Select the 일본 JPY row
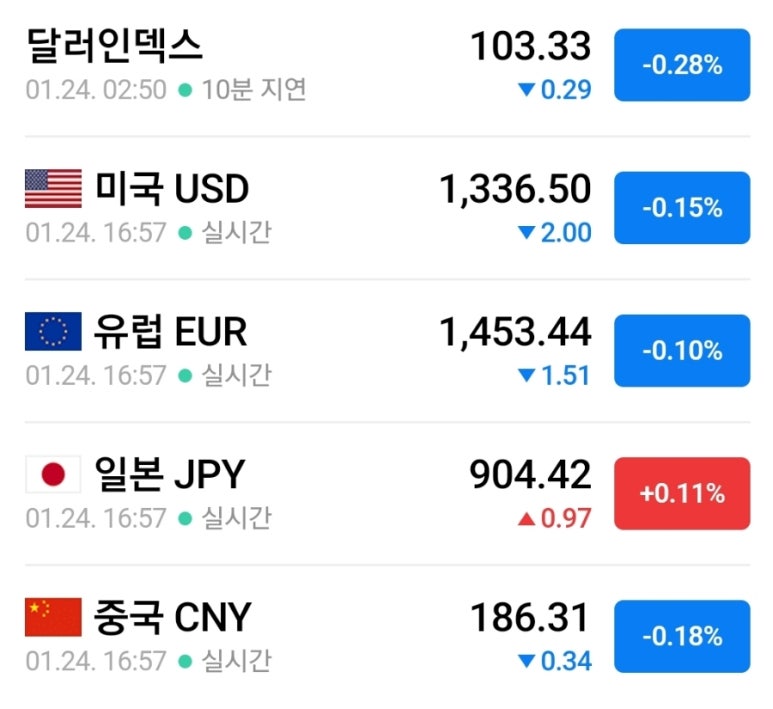The image size is (773, 709). pyautogui.click(x=168, y=475)
